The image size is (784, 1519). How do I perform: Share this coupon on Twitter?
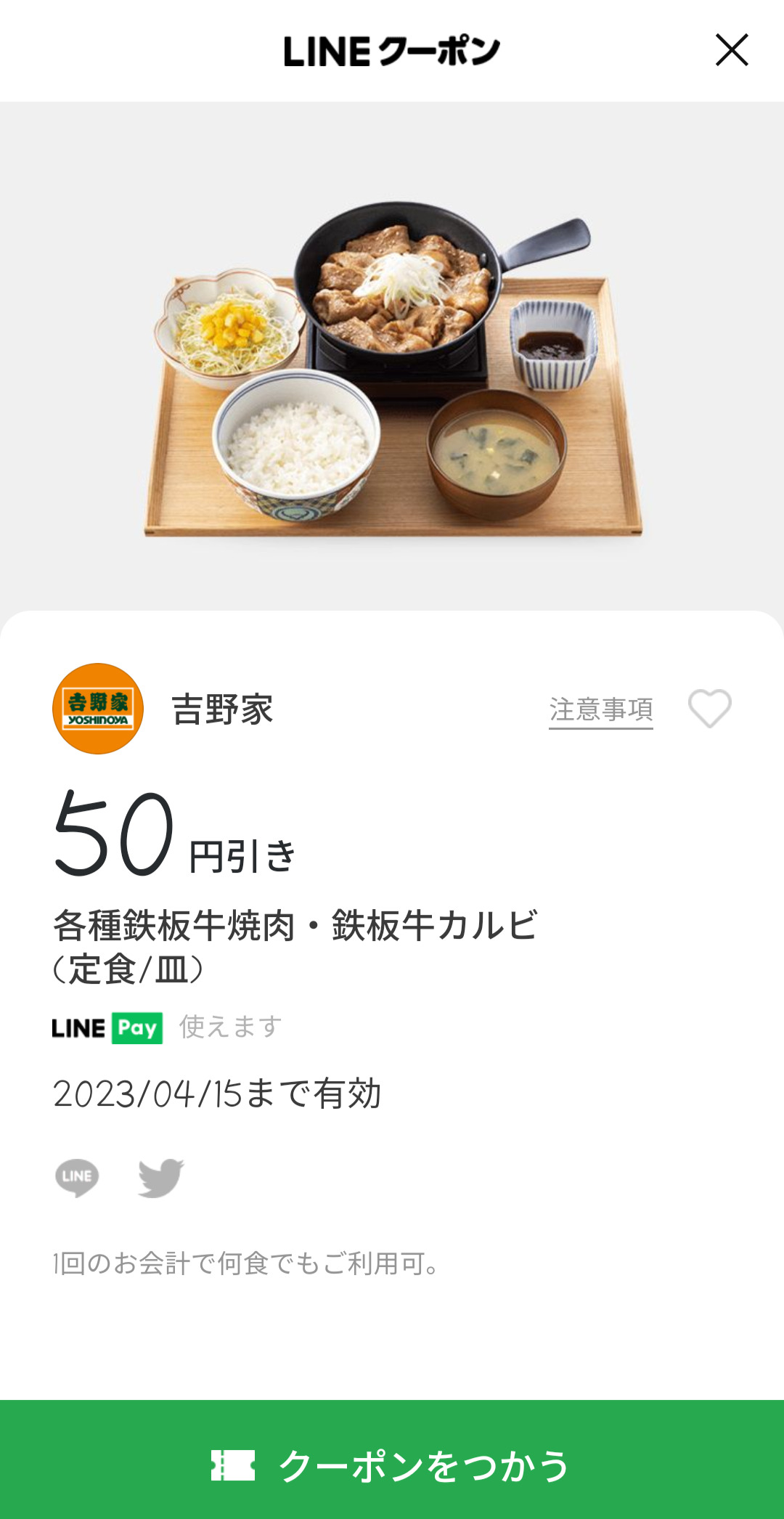[161, 1177]
